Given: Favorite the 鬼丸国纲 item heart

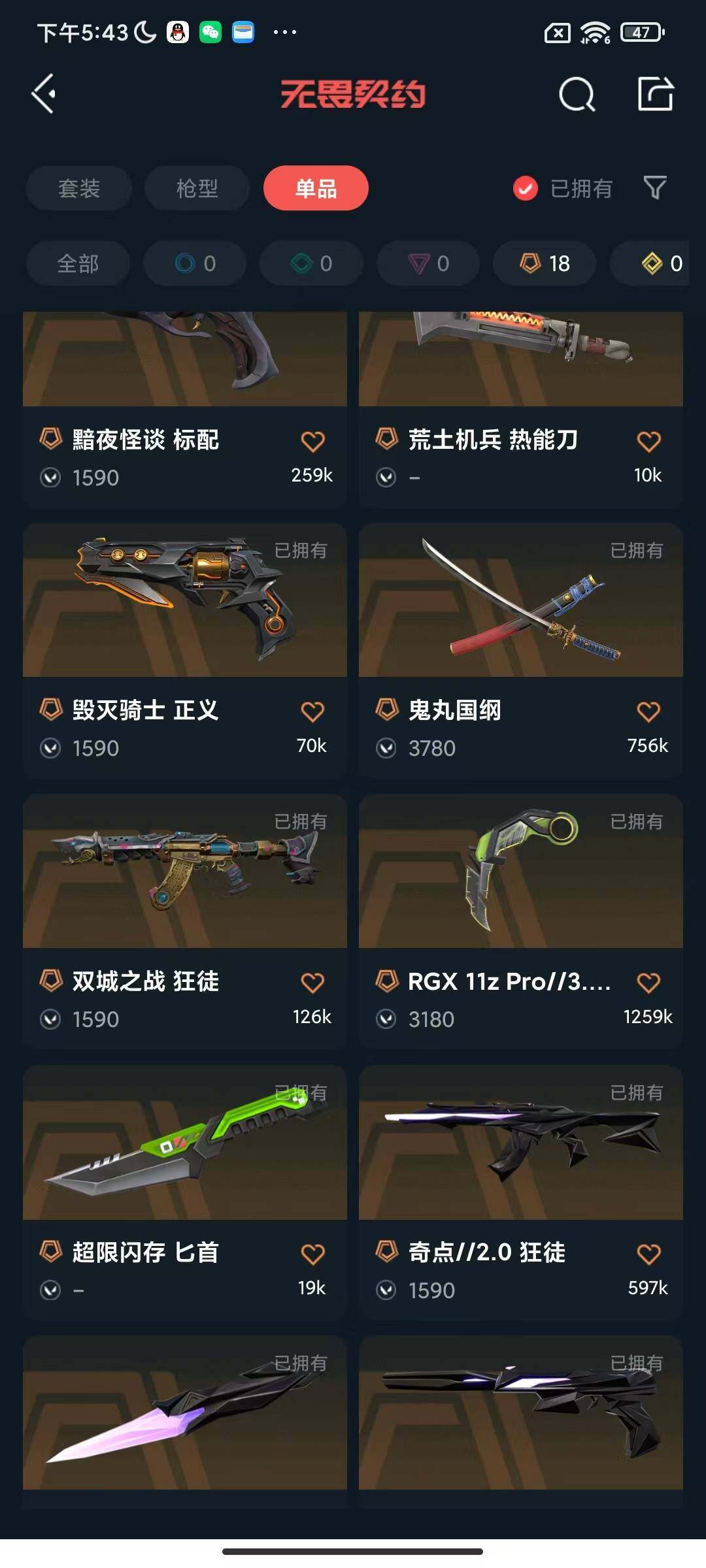Looking at the screenshot, I should pyautogui.click(x=648, y=711).
